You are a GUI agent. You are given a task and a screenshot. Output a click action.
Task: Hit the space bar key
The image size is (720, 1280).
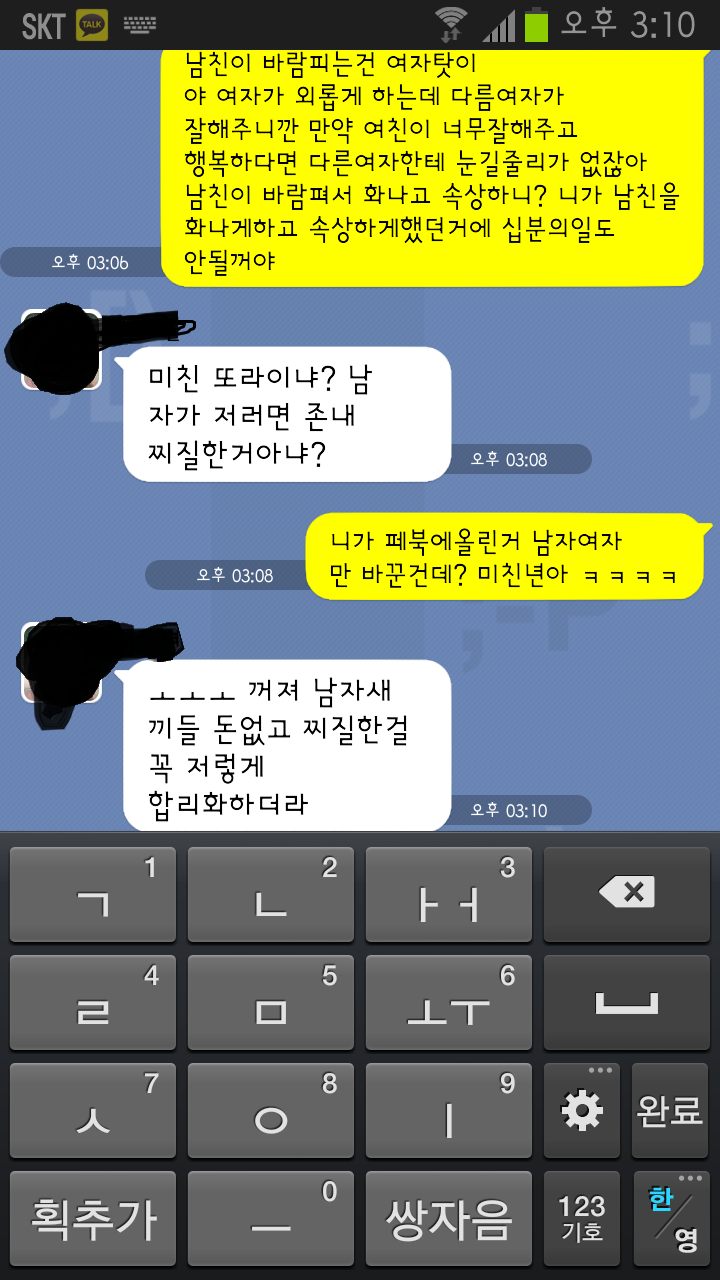[627, 1002]
